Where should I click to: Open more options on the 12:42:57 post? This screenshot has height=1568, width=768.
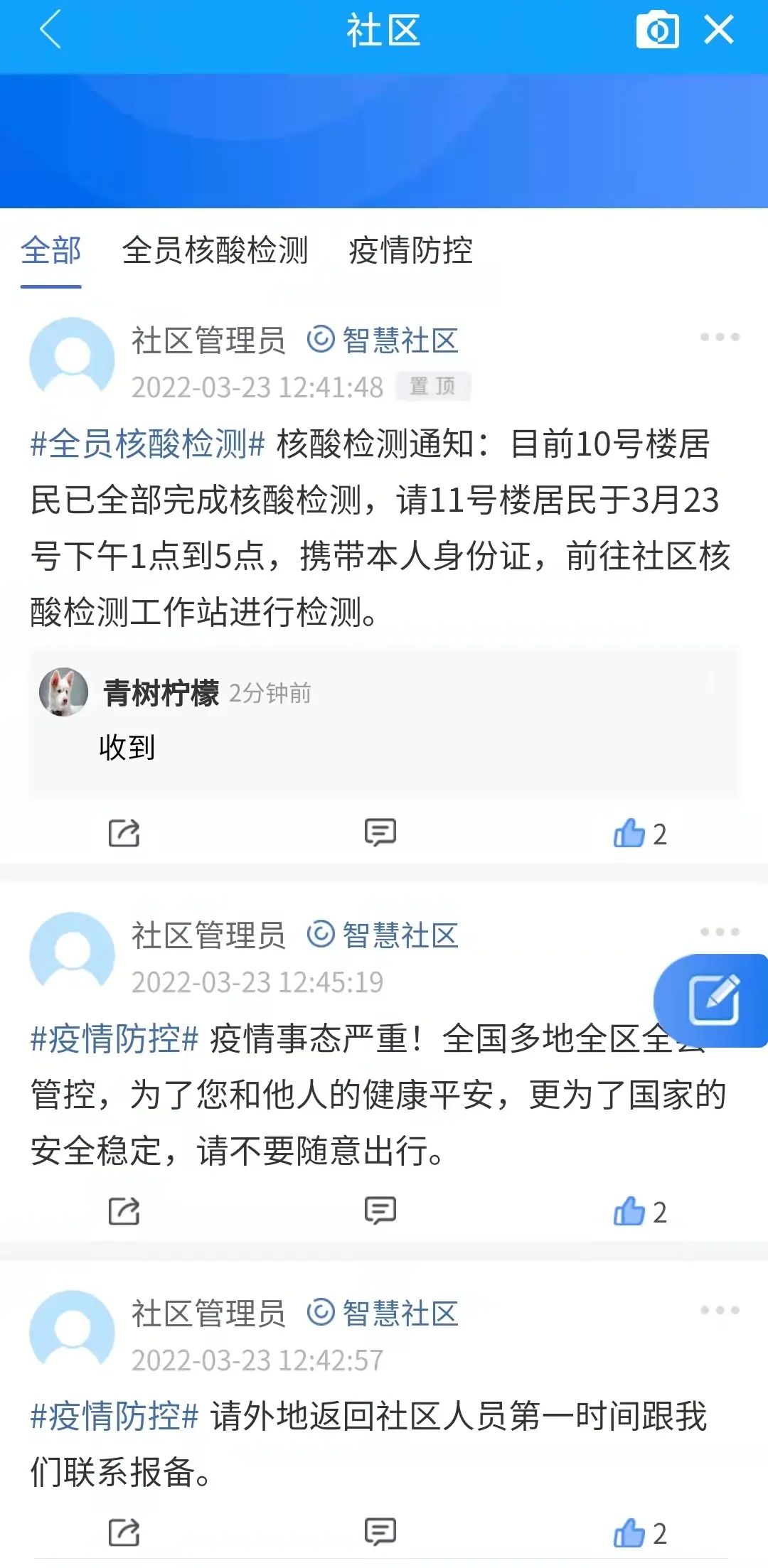click(x=719, y=1310)
